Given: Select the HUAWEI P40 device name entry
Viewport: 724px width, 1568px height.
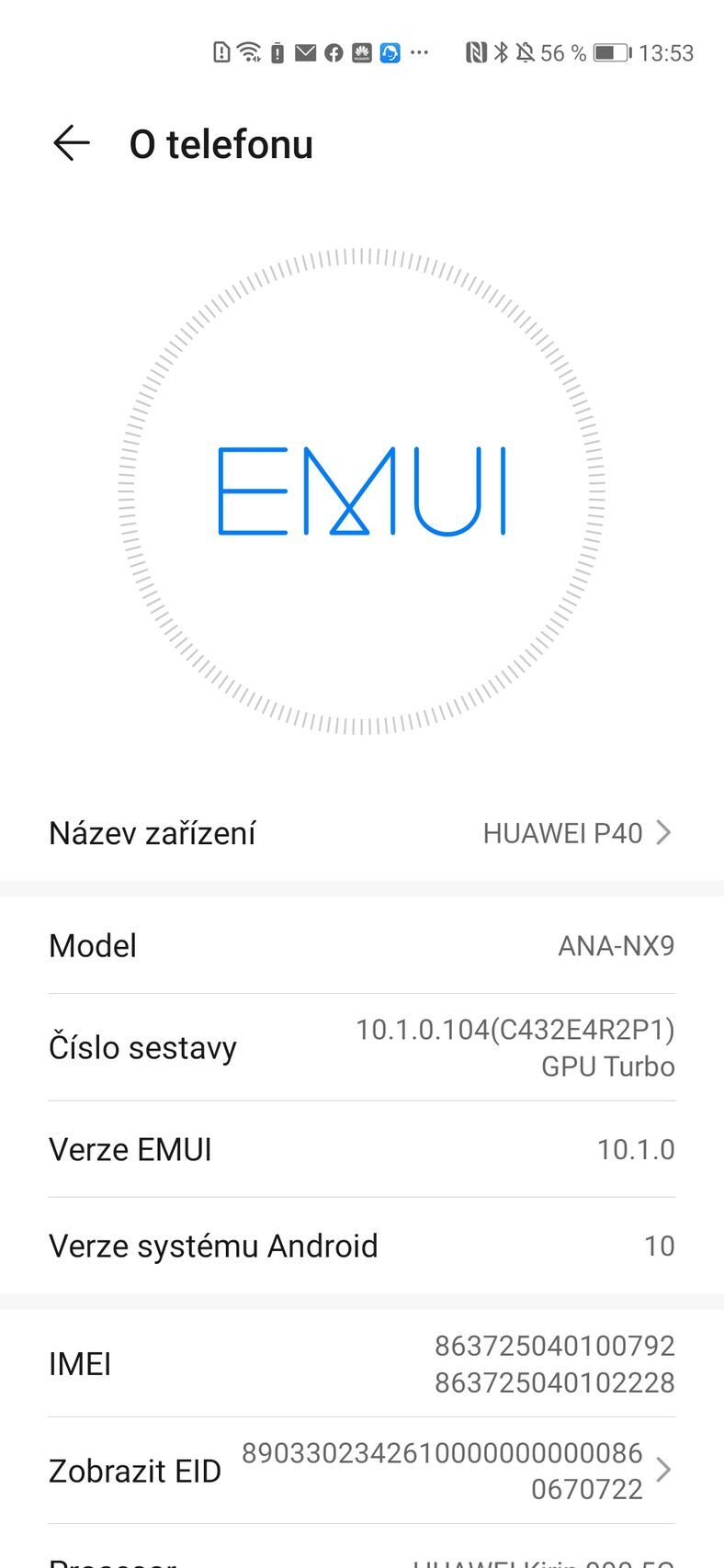Looking at the screenshot, I should (564, 832).
